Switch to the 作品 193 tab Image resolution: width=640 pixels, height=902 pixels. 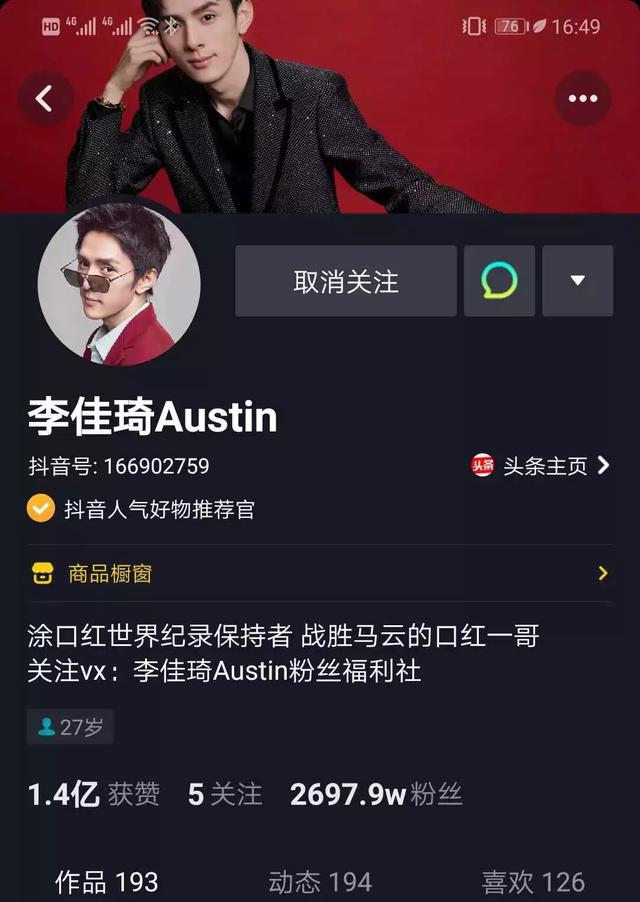point(107,881)
